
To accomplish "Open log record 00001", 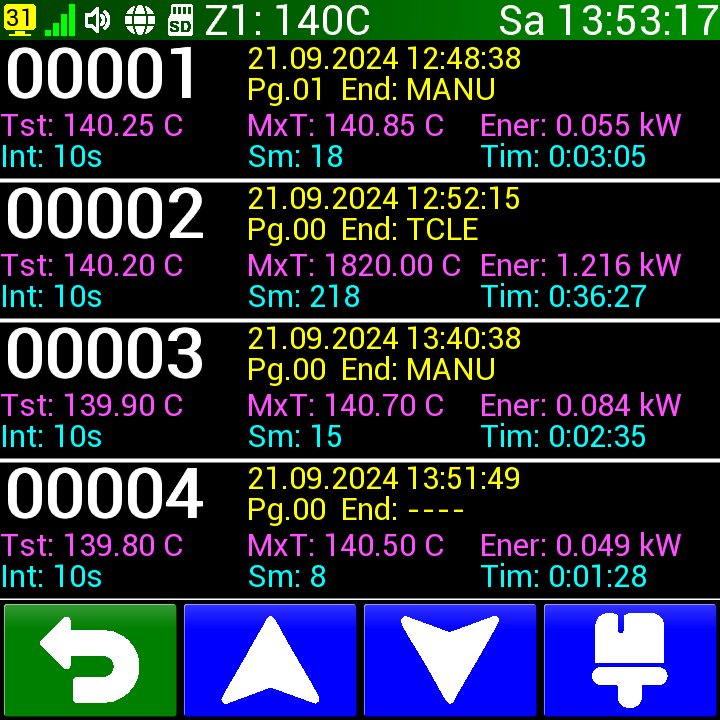I will click(x=360, y=110).
